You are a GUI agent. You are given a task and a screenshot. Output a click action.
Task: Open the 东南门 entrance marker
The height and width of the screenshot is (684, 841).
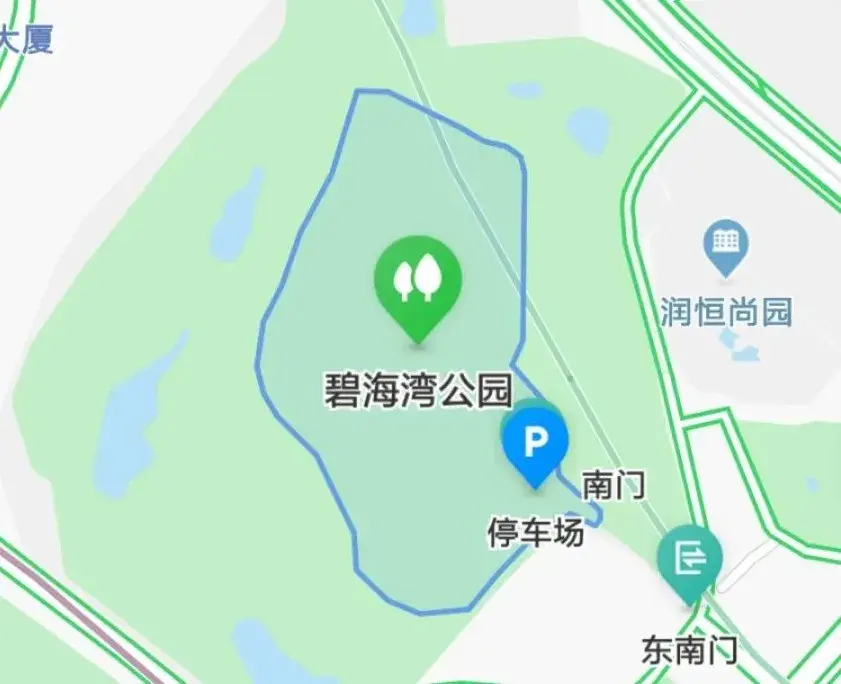[690, 559]
